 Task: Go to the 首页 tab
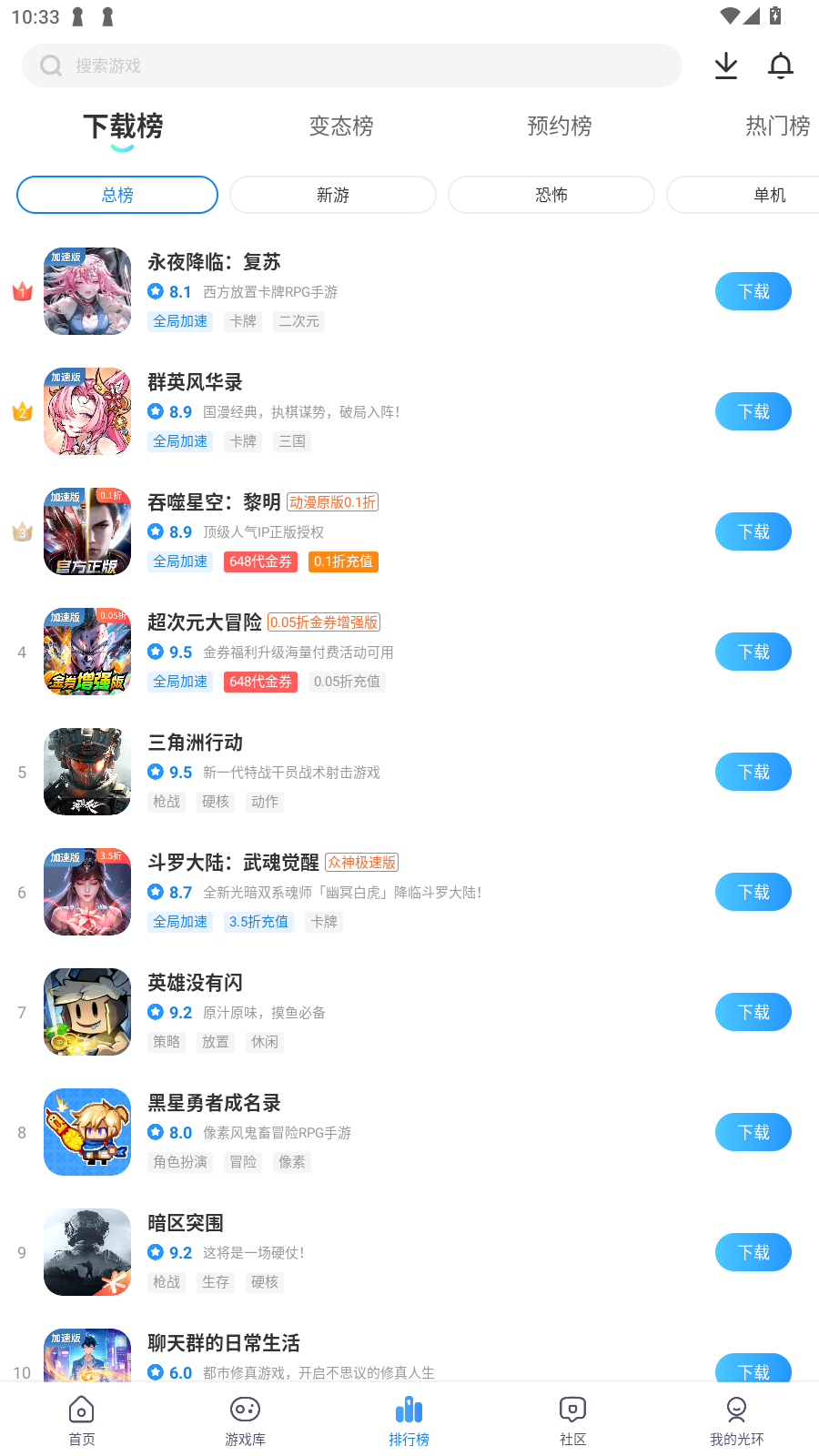coord(82,1421)
